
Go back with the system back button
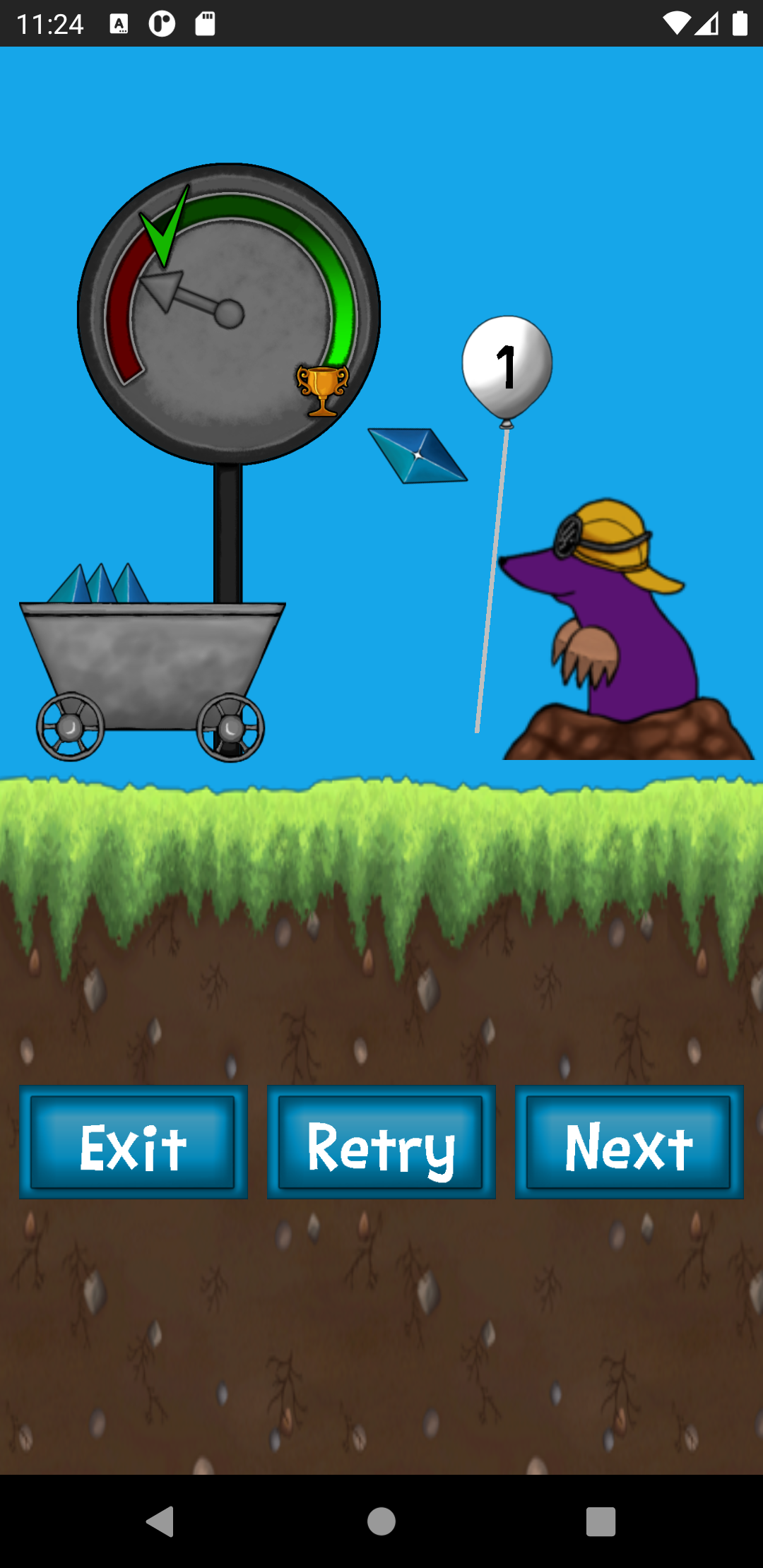[x=160, y=1521]
